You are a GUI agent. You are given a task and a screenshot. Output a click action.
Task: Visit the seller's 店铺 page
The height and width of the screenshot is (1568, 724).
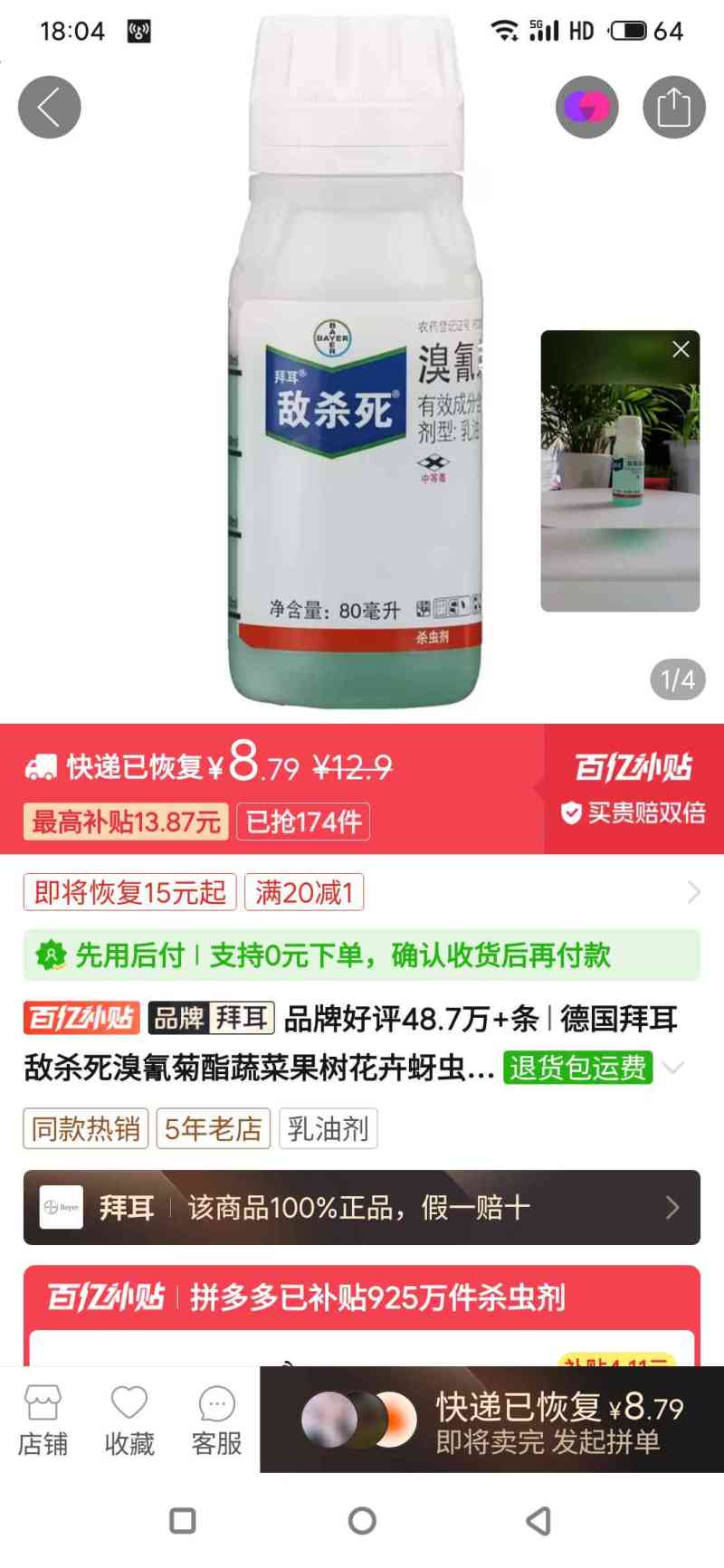click(43, 1421)
